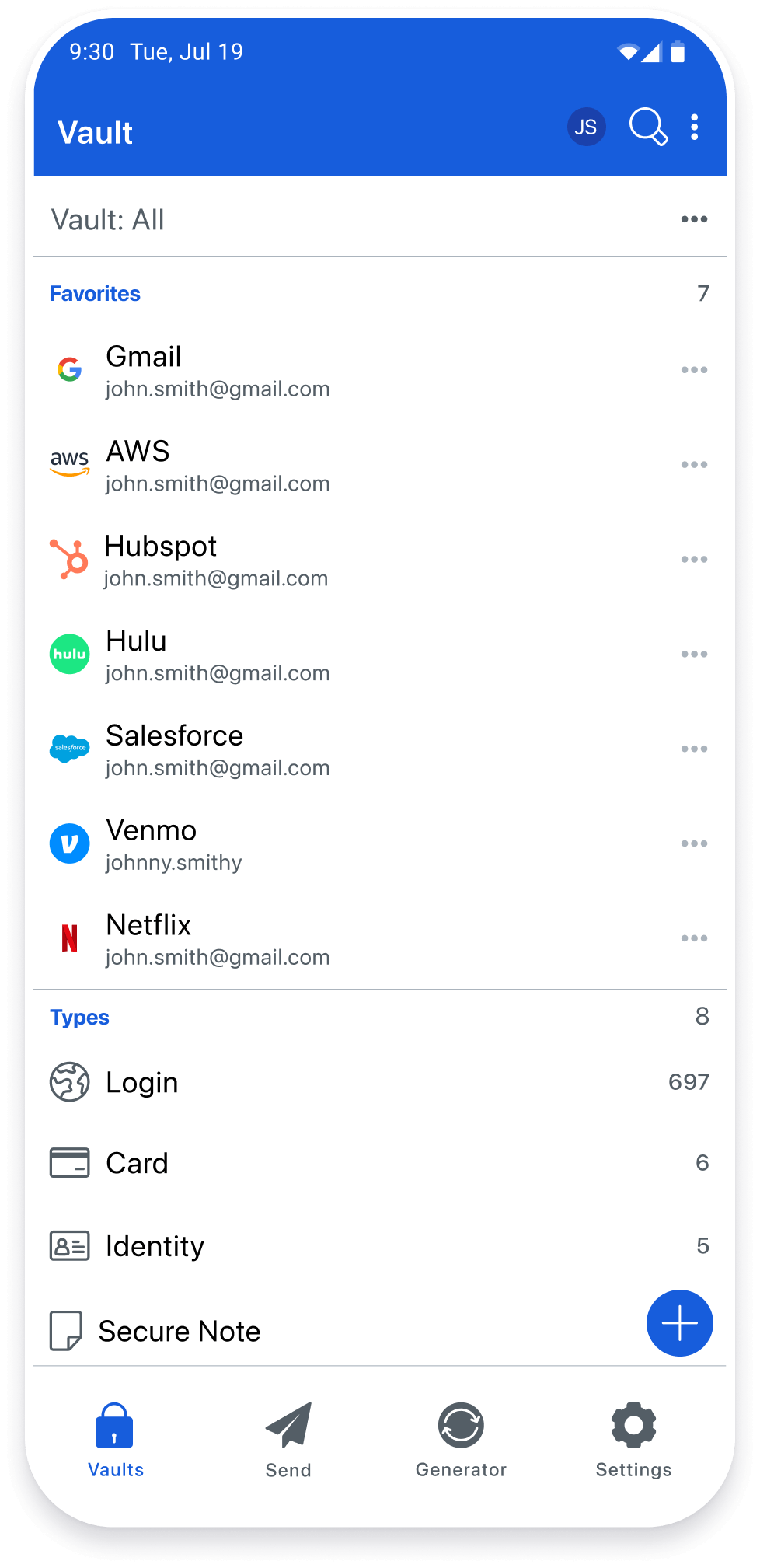Viewport: 760px width, 1568px height.
Task: Browse all Login type items
Action: 142,1082
